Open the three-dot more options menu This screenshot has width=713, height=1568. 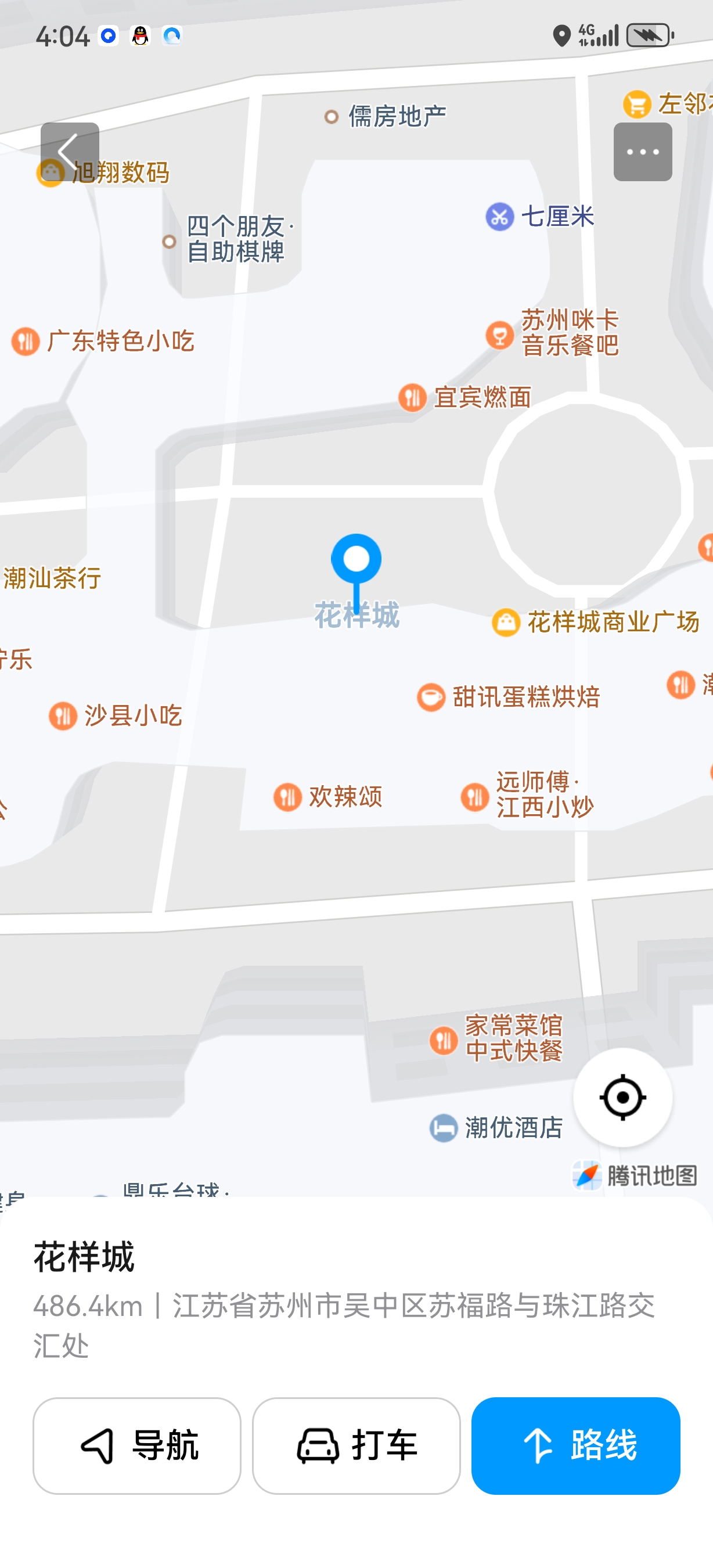tap(642, 152)
